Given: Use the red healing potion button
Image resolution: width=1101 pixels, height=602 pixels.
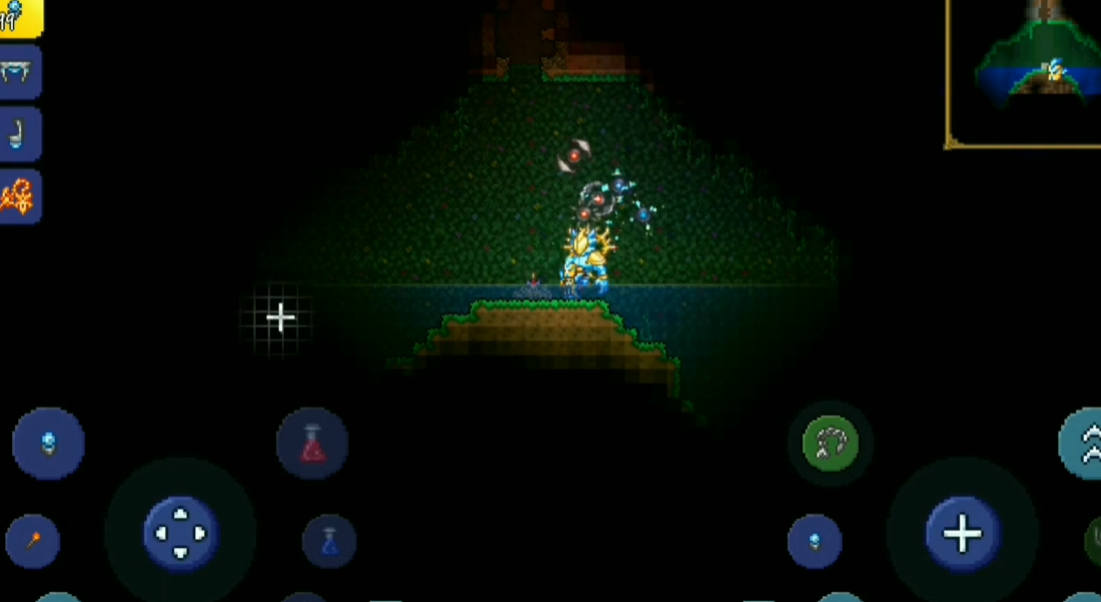Looking at the screenshot, I should coord(312,443).
